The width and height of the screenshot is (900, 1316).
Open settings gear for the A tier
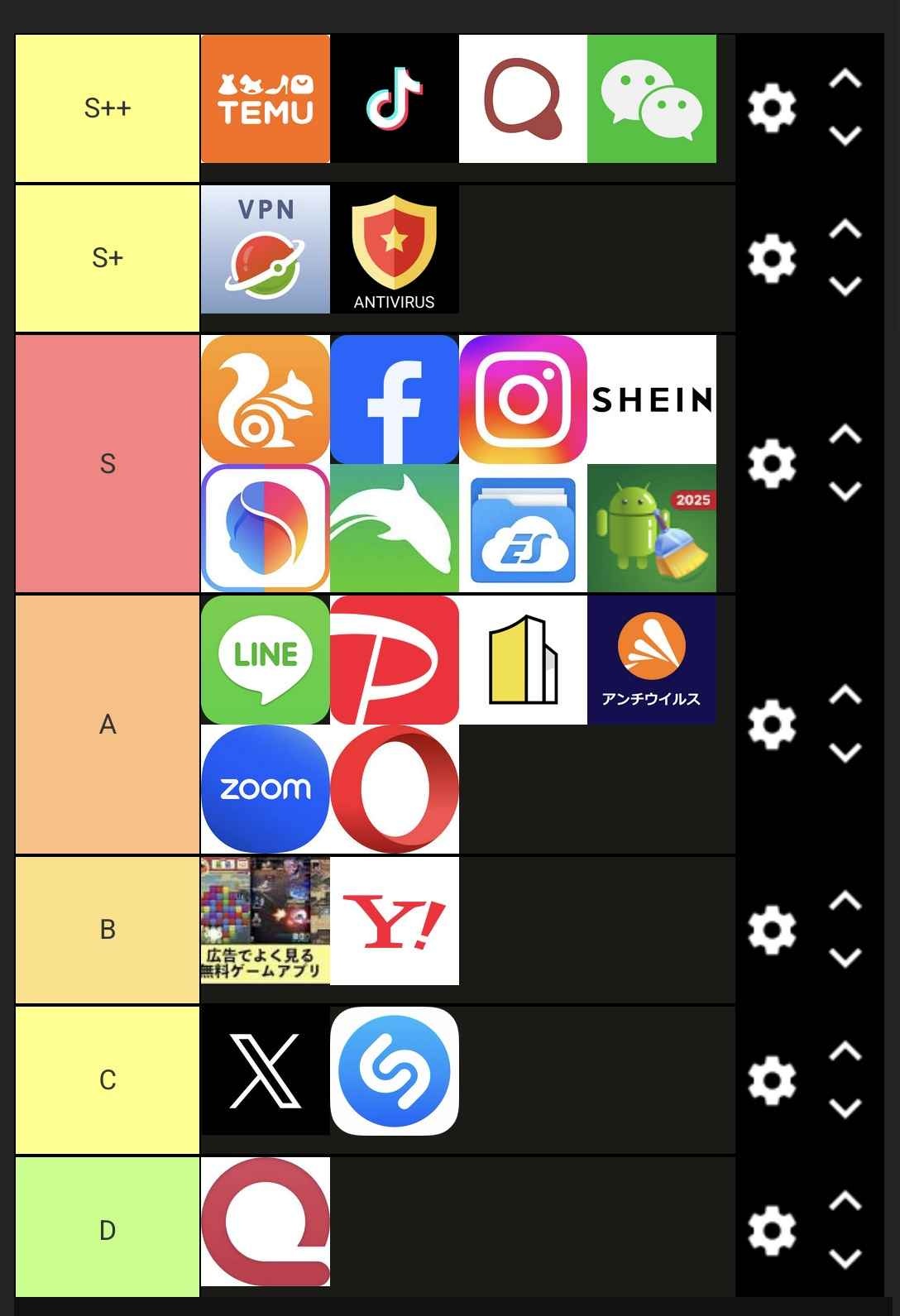tap(771, 725)
